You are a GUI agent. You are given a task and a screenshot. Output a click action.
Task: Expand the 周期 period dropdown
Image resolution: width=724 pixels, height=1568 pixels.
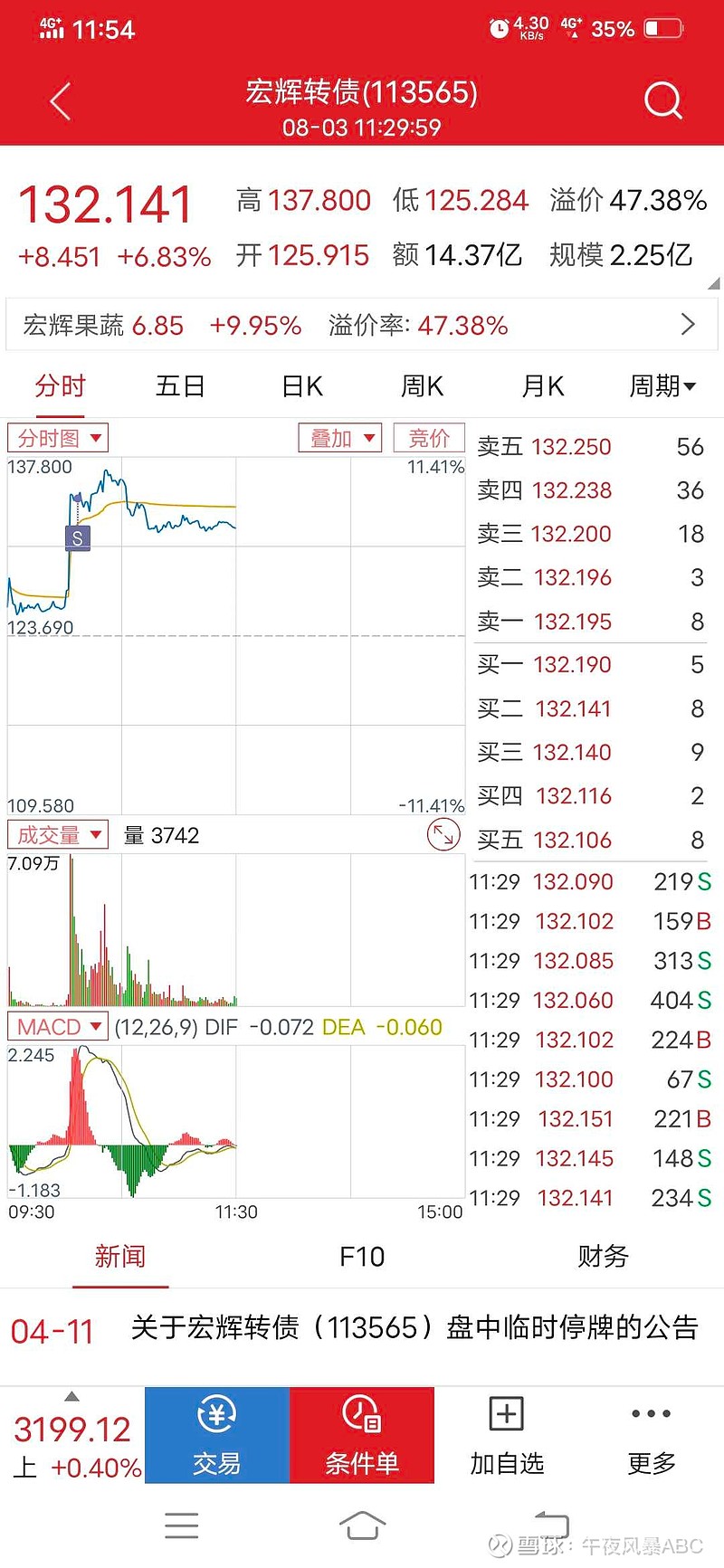662,386
